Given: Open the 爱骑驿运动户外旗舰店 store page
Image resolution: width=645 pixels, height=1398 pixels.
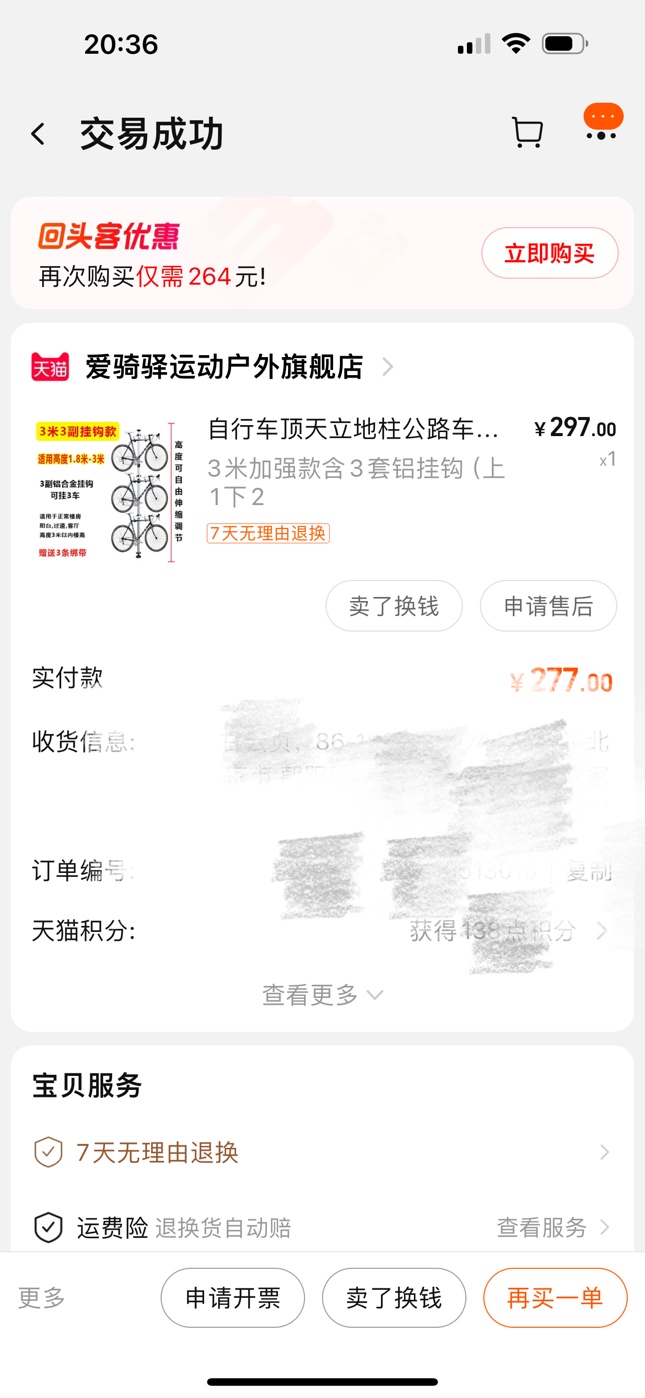Looking at the screenshot, I should 224,367.
